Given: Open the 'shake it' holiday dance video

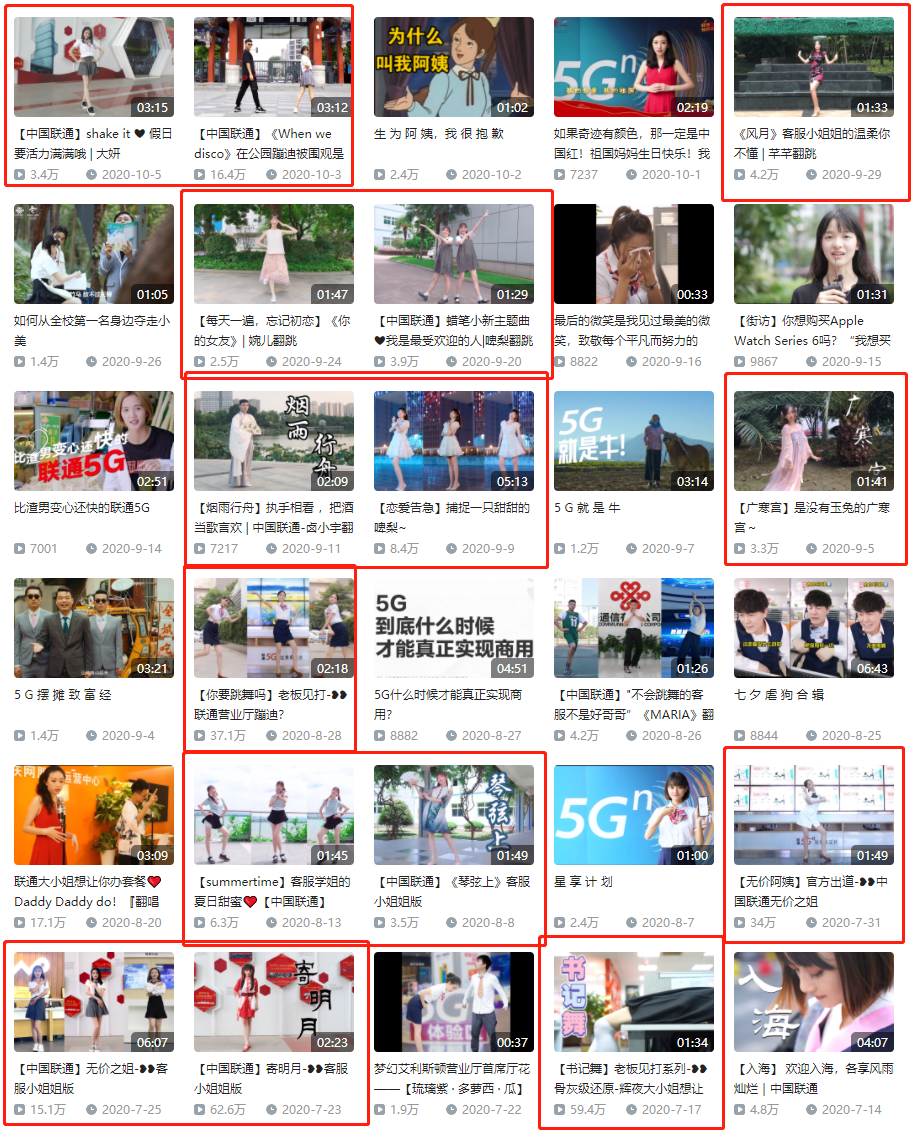Looking at the screenshot, I should (93, 68).
